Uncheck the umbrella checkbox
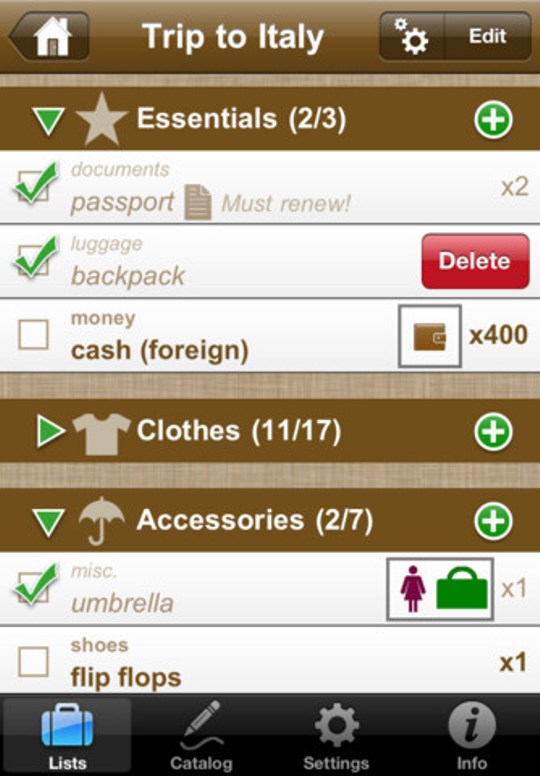Screen dimensions: 540x776 [35, 586]
